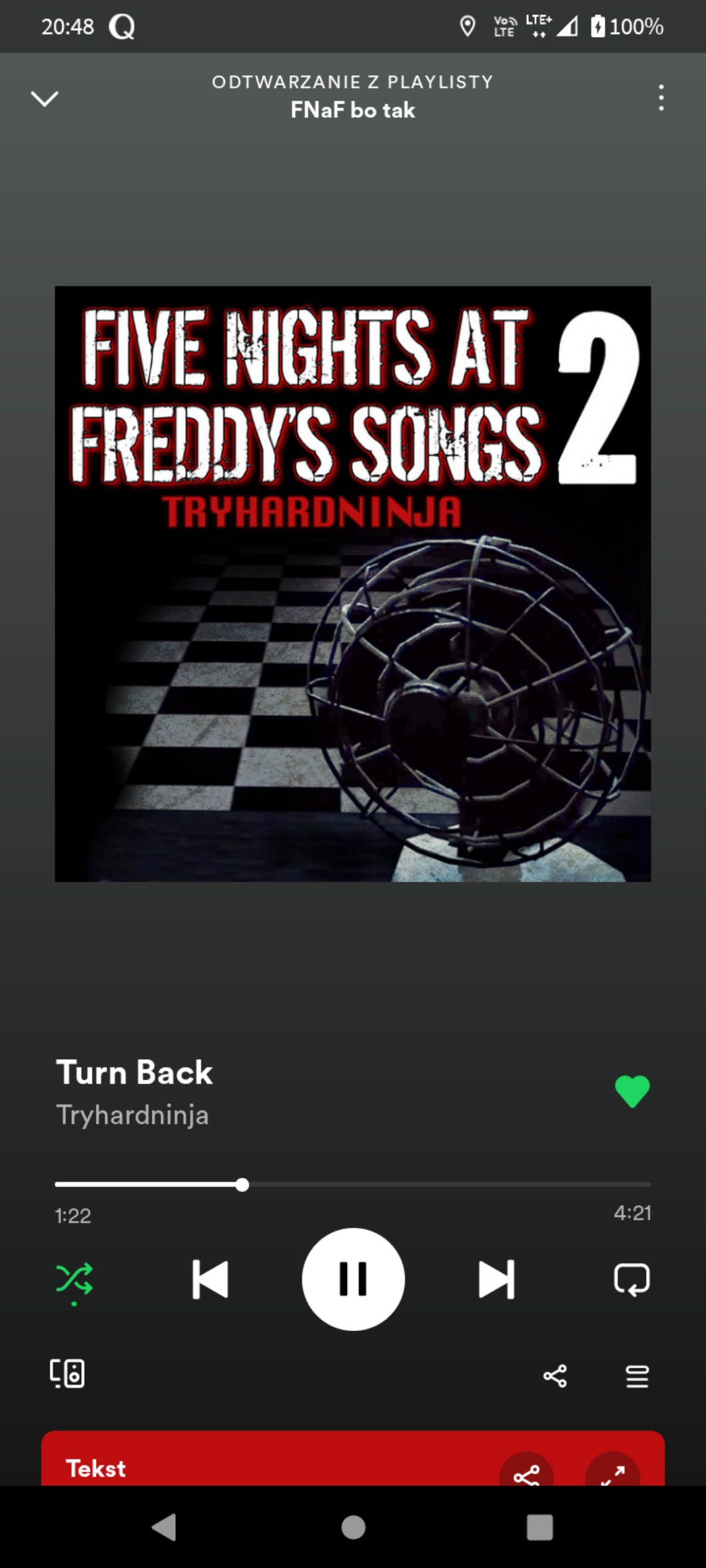The image size is (706, 1568).
Task: Open the play queue
Action: pyautogui.click(x=637, y=1375)
